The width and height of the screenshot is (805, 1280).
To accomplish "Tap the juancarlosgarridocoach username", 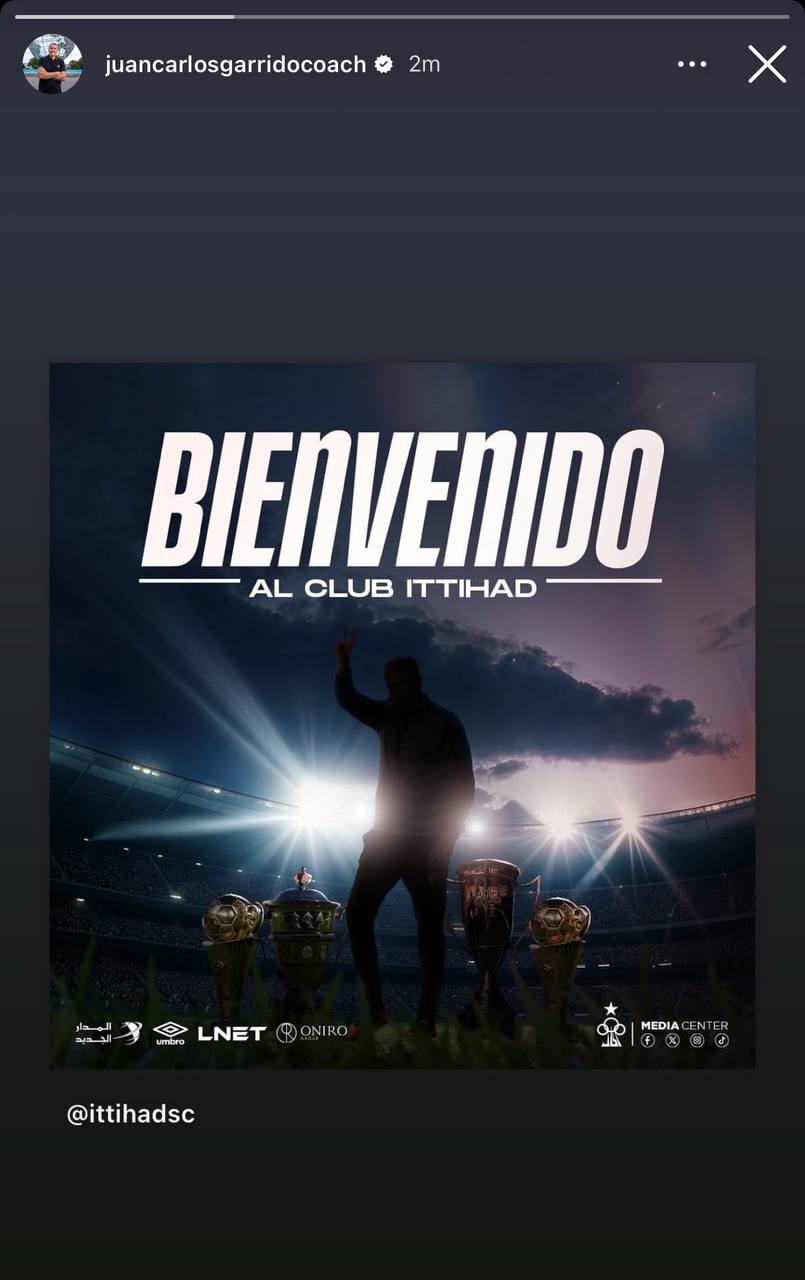I will (235, 64).
